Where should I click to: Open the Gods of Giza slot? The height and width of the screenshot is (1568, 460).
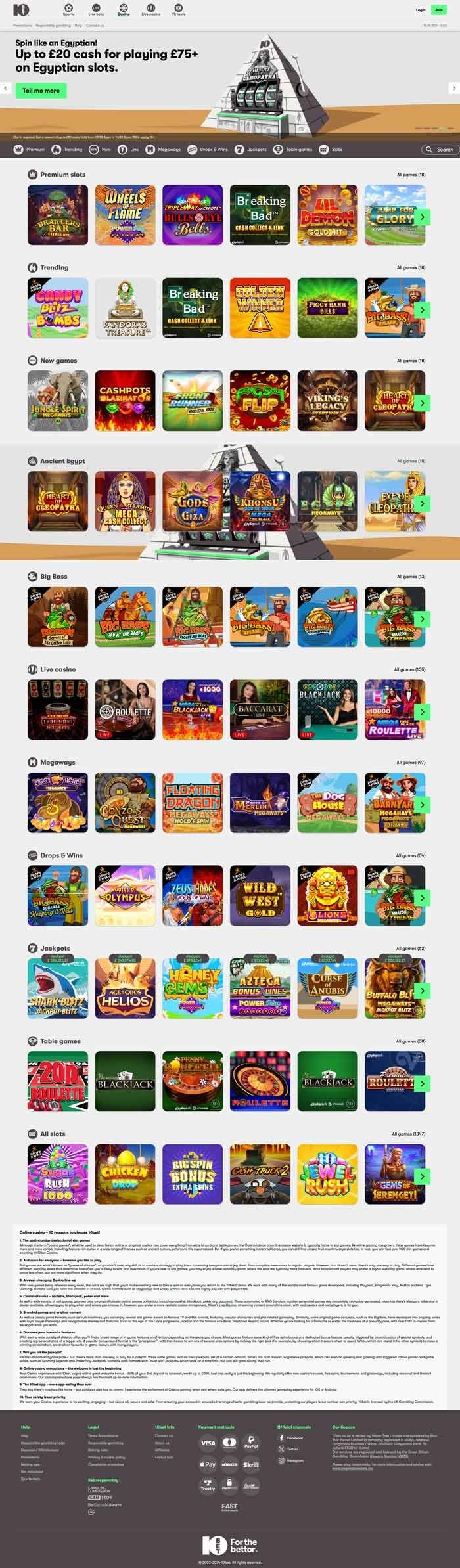193,501
